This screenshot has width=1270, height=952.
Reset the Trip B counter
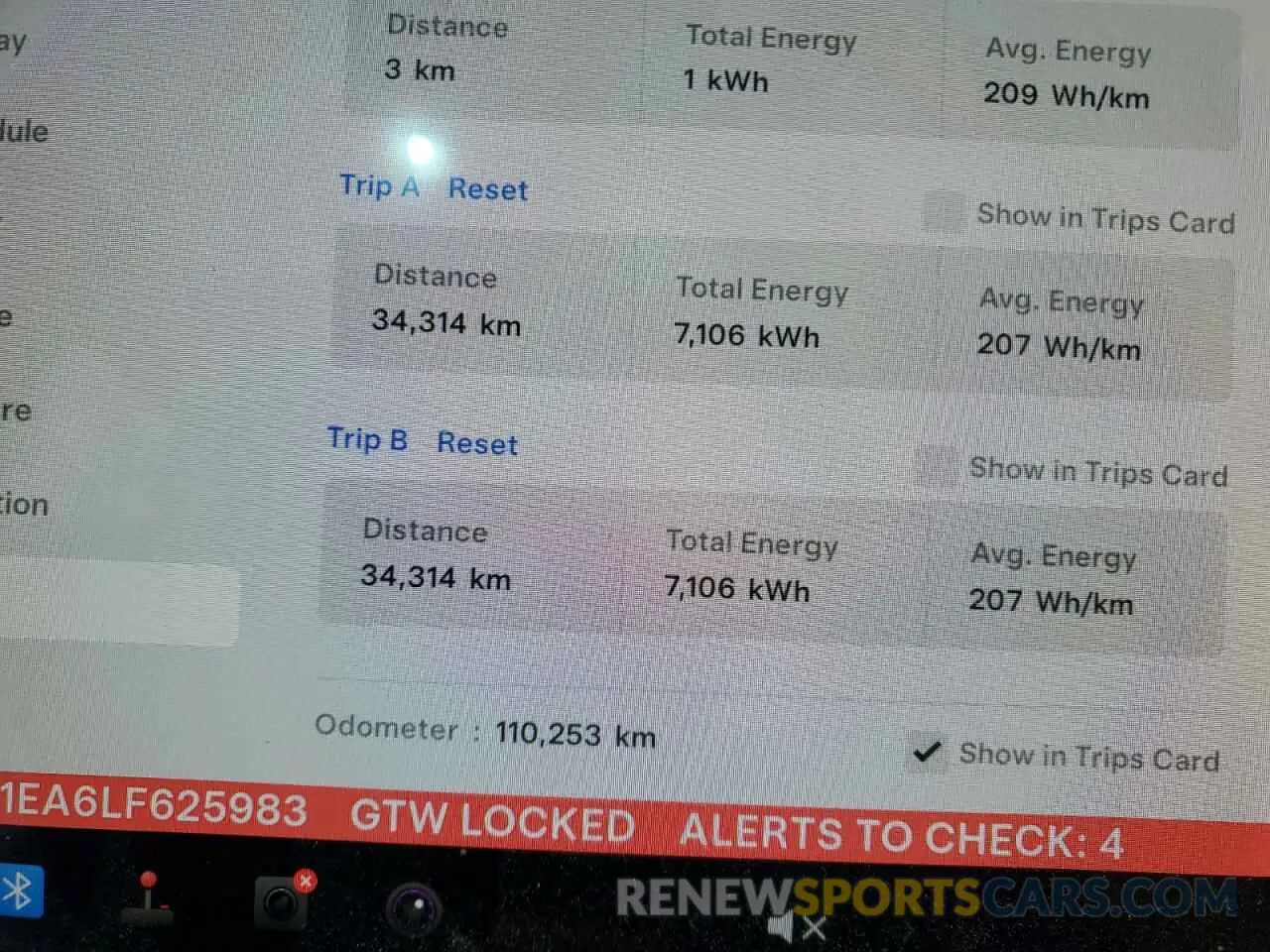tap(476, 443)
